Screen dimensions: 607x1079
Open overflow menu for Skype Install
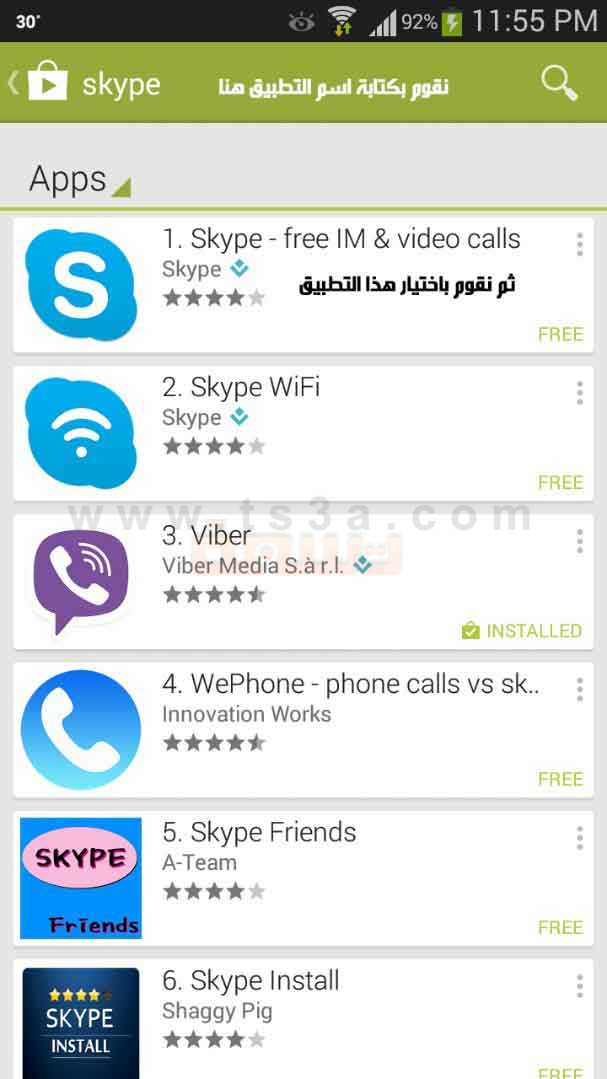point(579,985)
